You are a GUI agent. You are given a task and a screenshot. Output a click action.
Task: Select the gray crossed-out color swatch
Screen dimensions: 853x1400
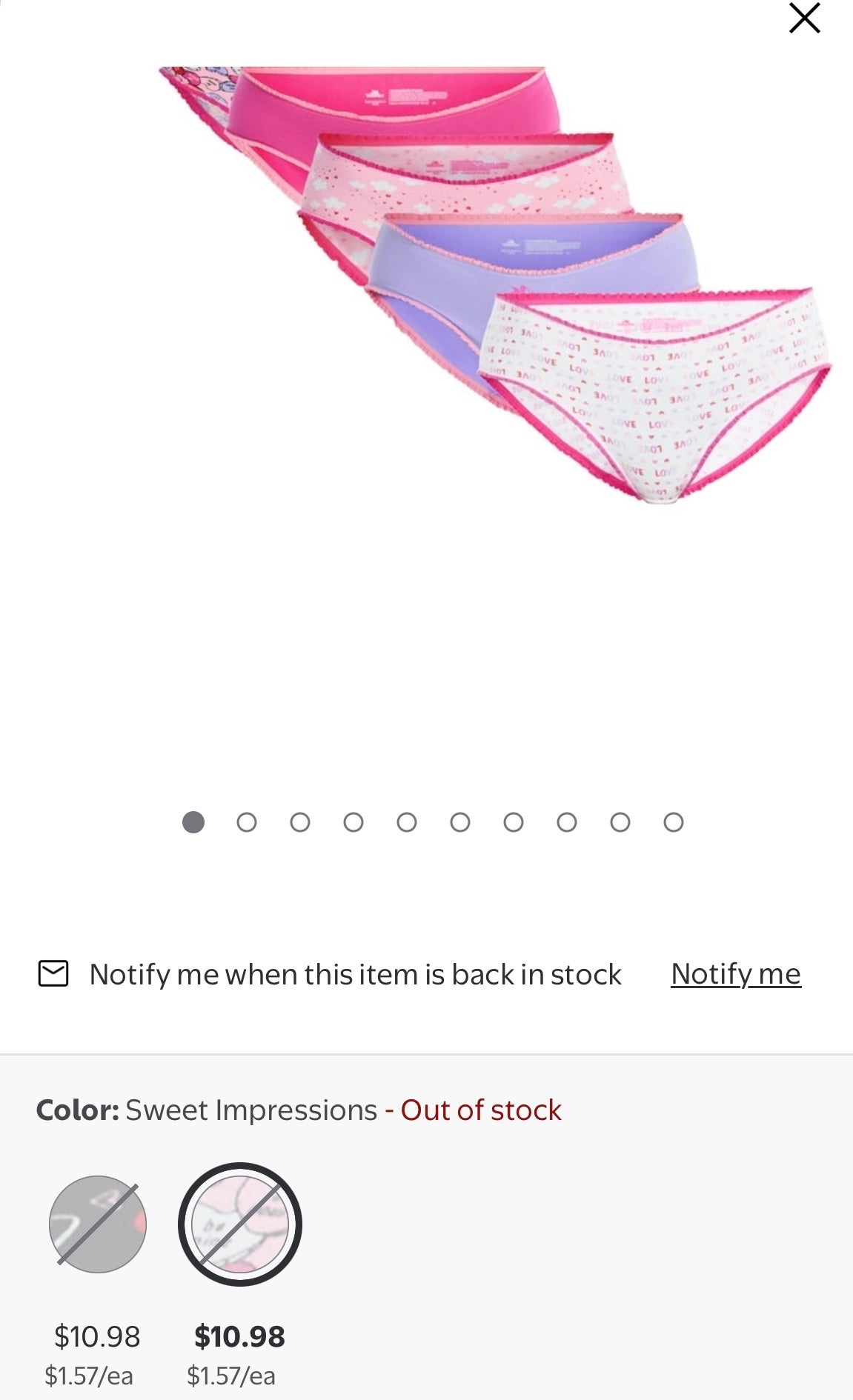click(x=98, y=1224)
